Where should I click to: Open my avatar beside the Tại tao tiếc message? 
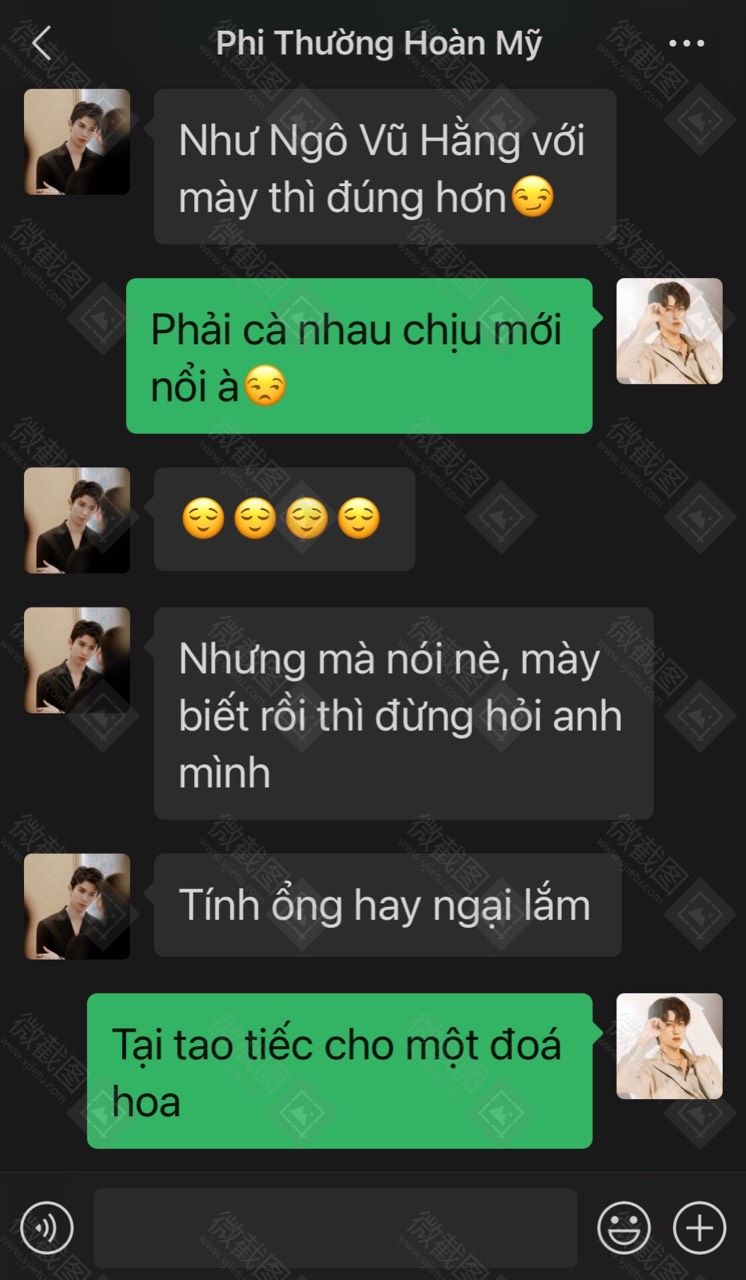tap(669, 1046)
